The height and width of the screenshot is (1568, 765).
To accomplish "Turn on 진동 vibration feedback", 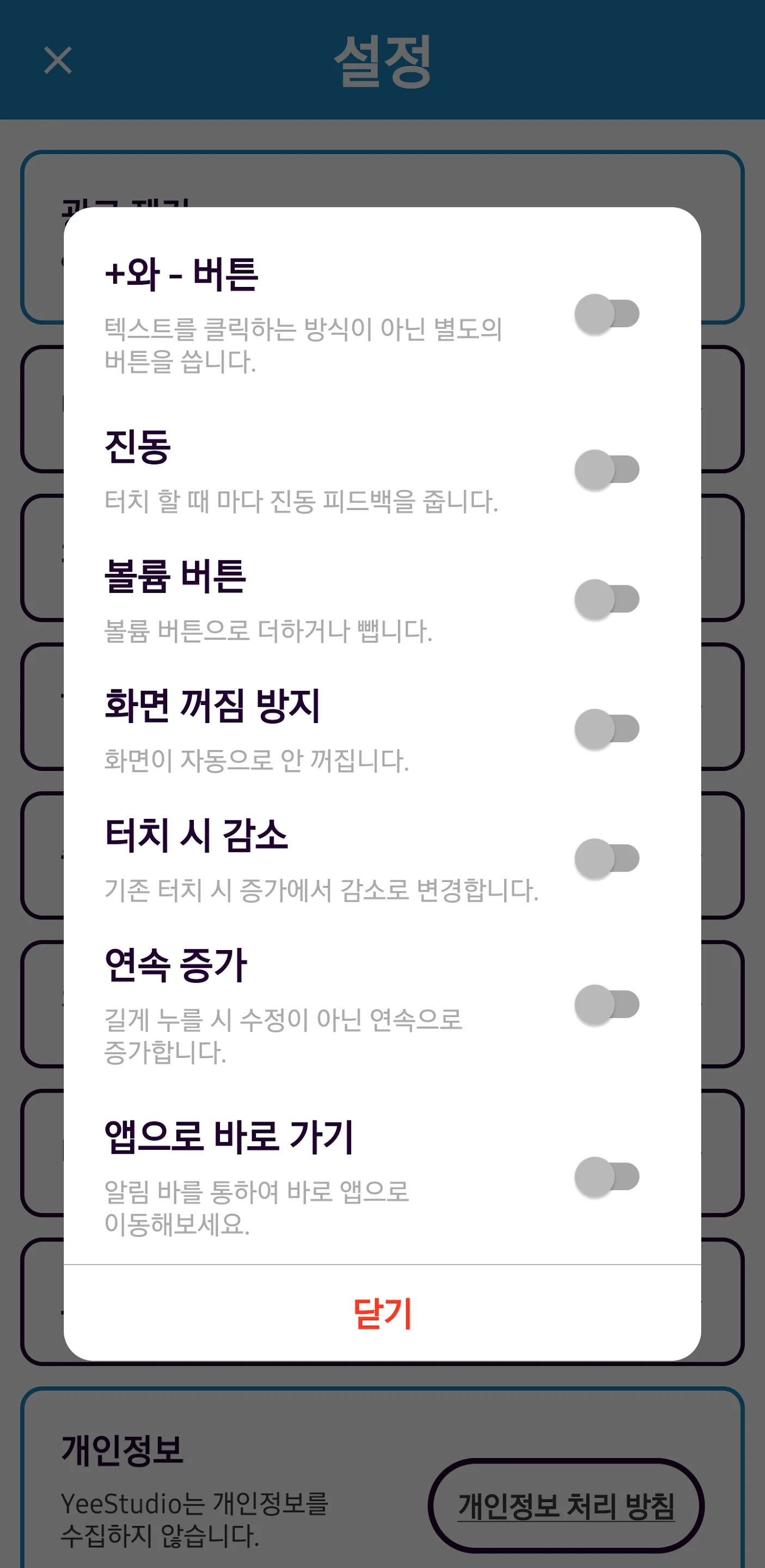I will click(x=607, y=470).
